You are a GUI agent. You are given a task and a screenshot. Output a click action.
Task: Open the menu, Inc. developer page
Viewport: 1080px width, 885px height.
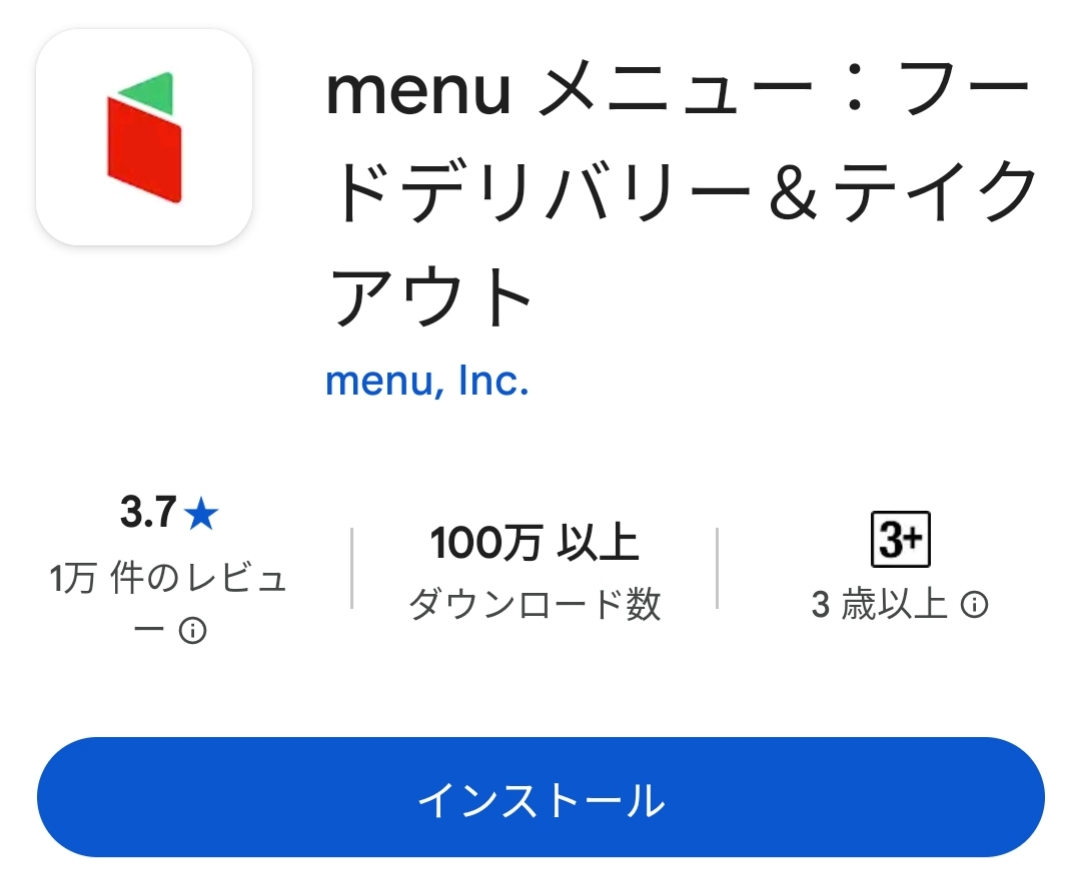click(x=427, y=380)
